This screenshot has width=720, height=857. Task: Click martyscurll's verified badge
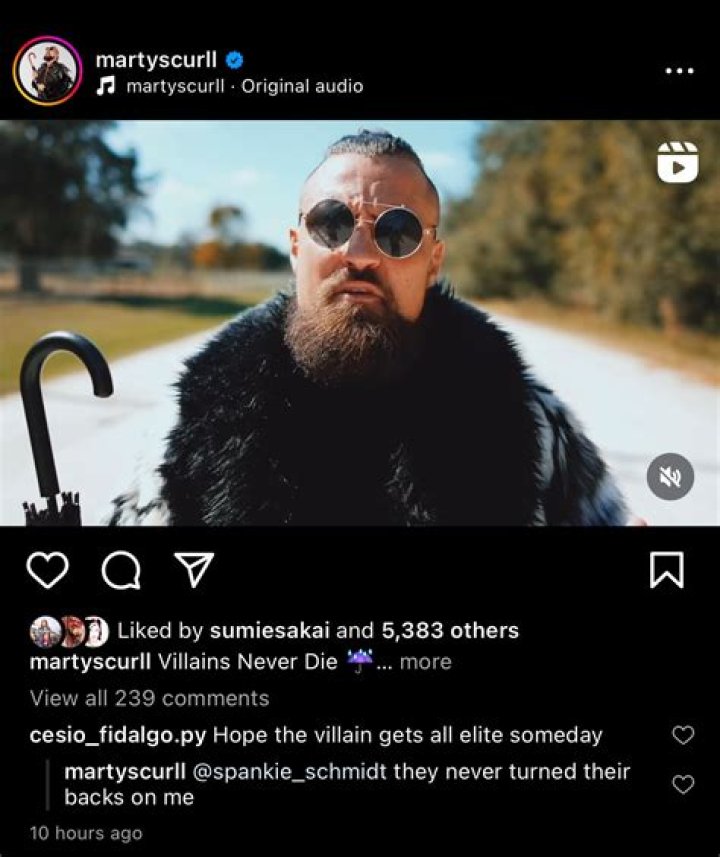pos(234,59)
